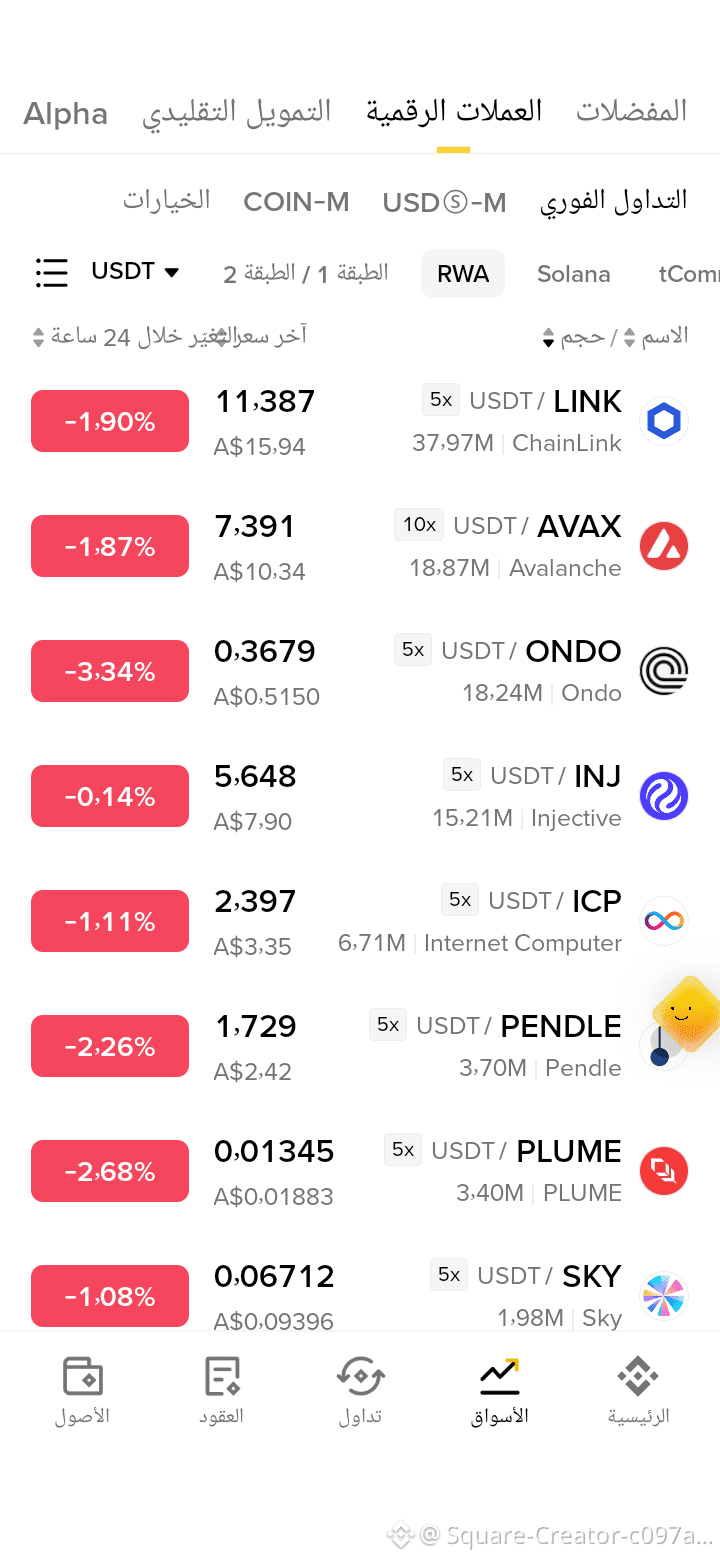Open the LINK/USDT pair
Viewport: 720px width, 1560px height.
click(x=360, y=422)
